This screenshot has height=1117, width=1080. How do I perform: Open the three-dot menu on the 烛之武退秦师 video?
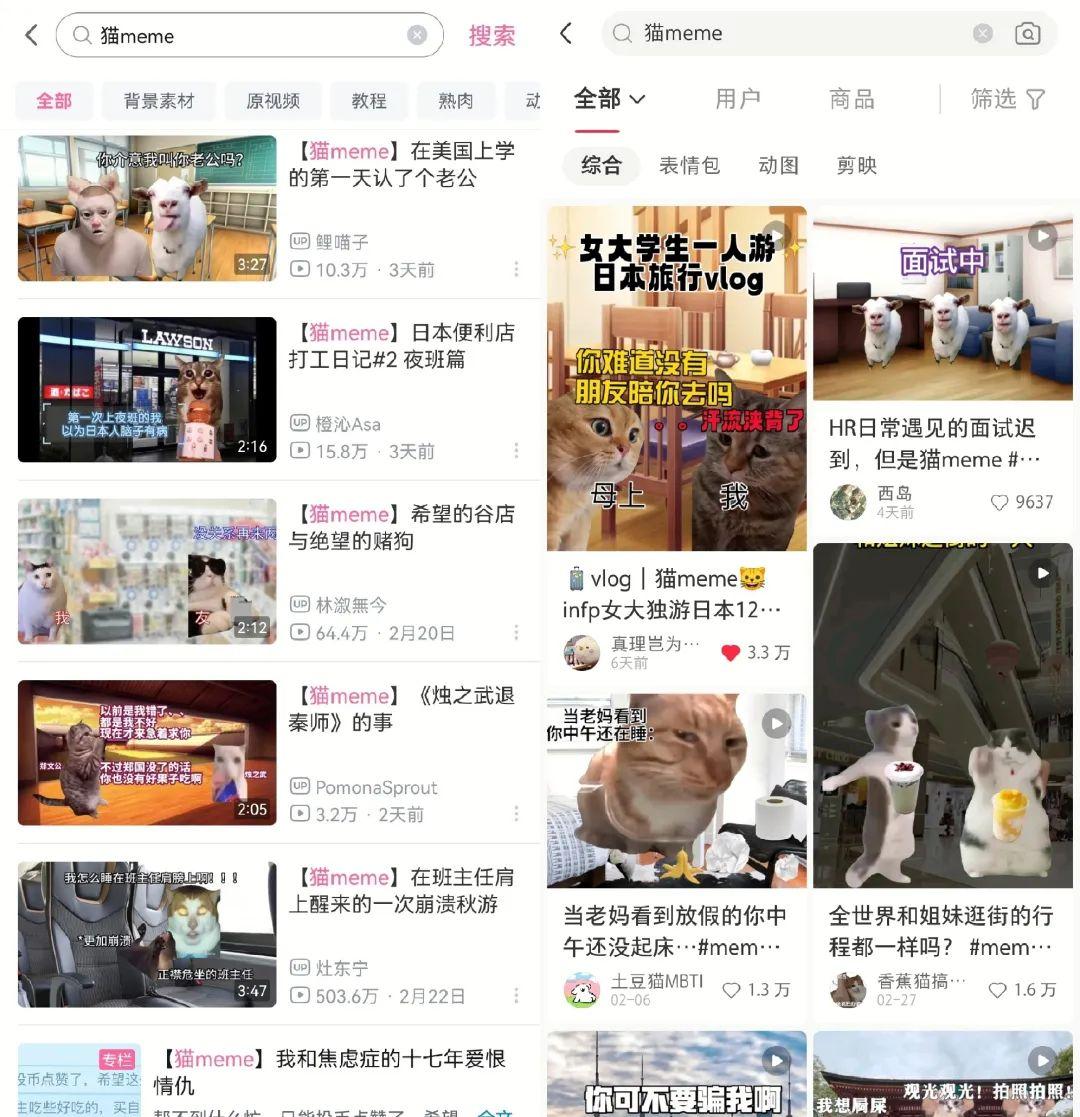click(x=516, y=814)
